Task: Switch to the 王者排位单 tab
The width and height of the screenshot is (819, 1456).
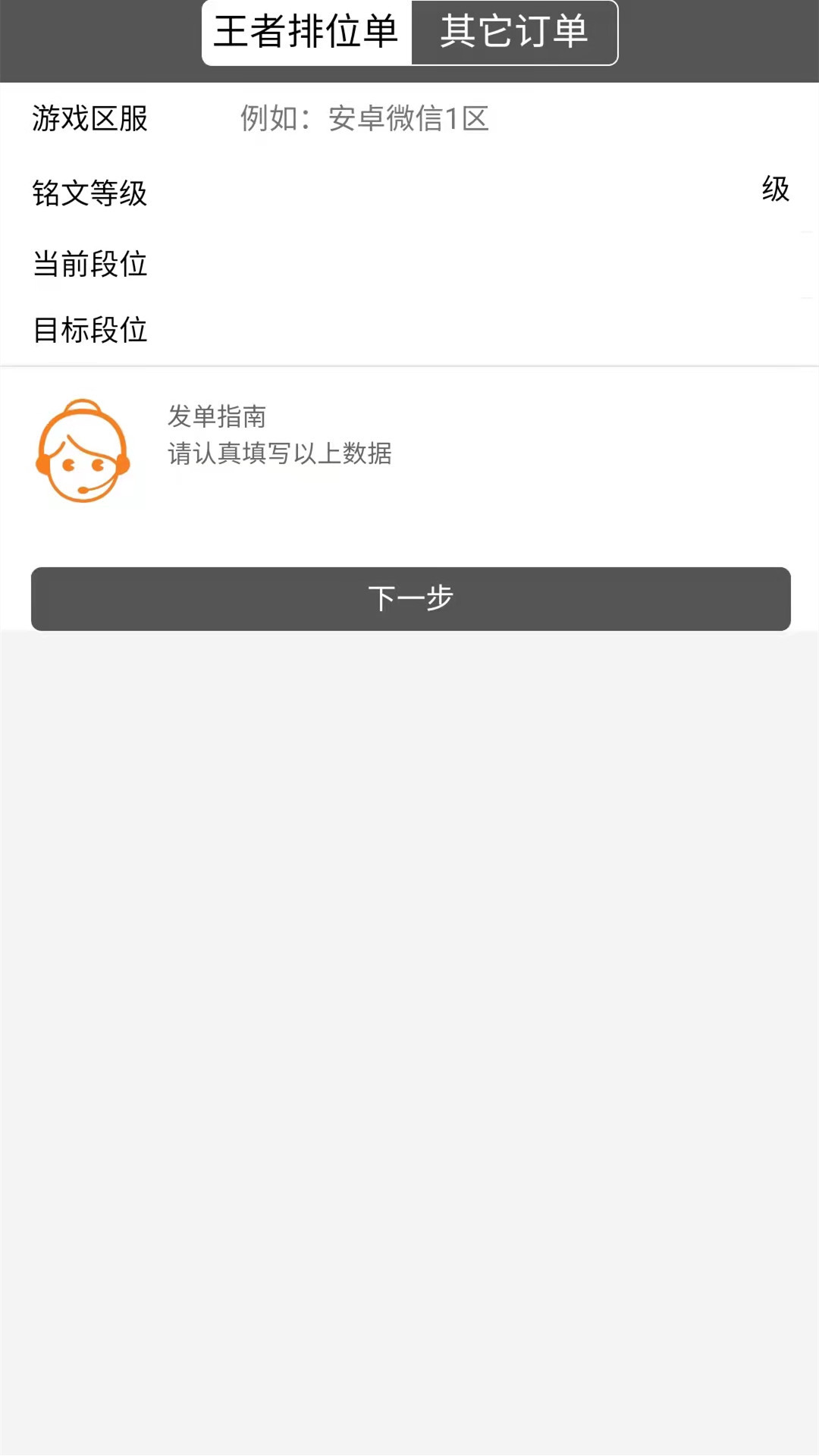Action: tap(306, 33)
